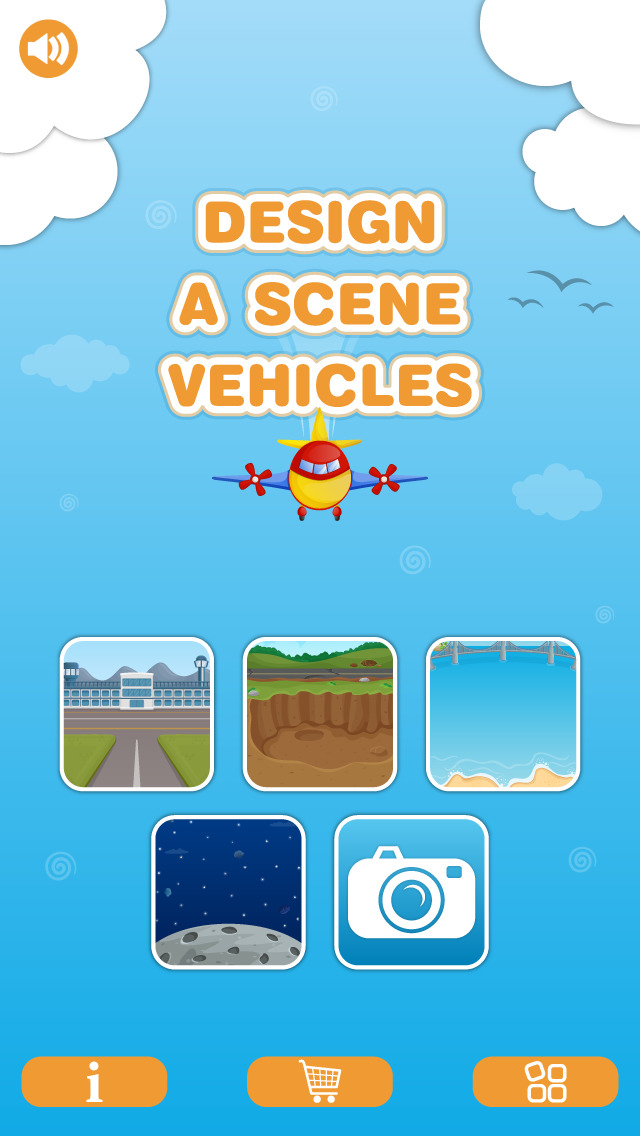Use the camera to make a scene

tap(412, 892)
